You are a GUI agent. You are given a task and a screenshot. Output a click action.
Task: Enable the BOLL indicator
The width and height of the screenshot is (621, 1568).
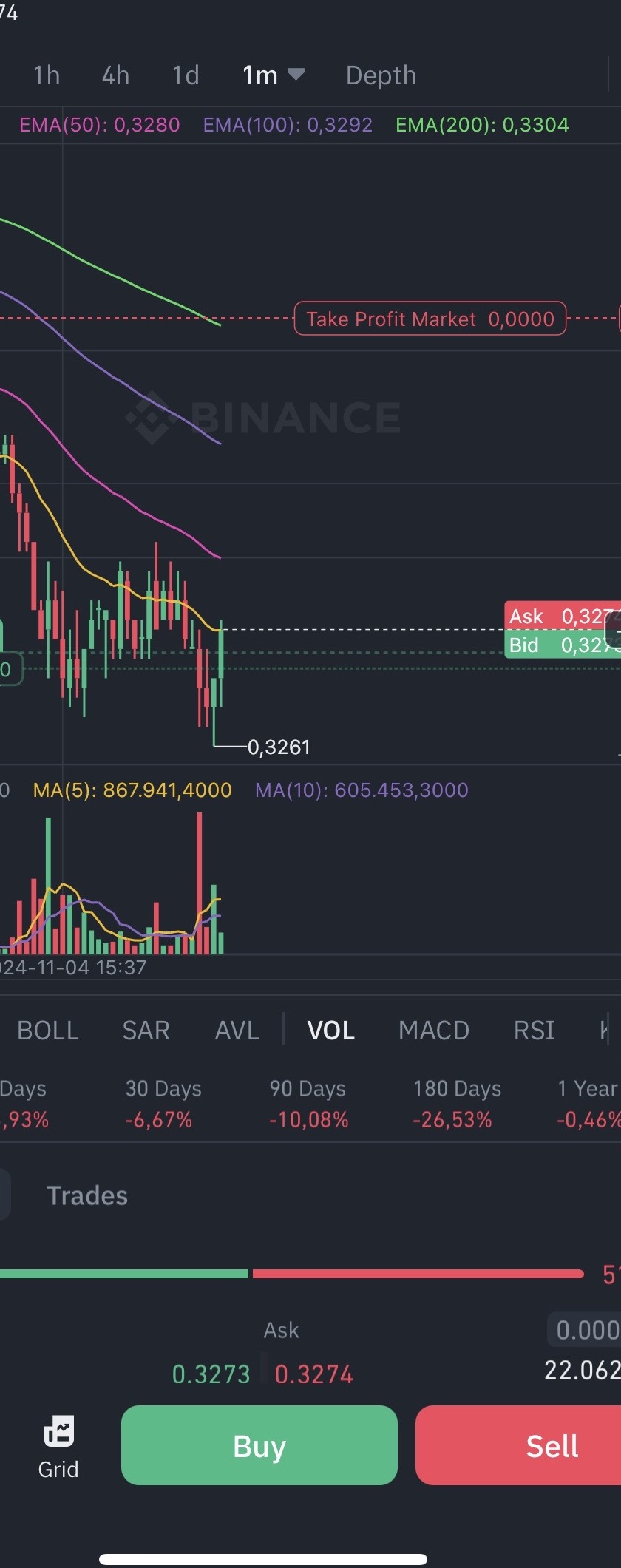coord(48,1030)
